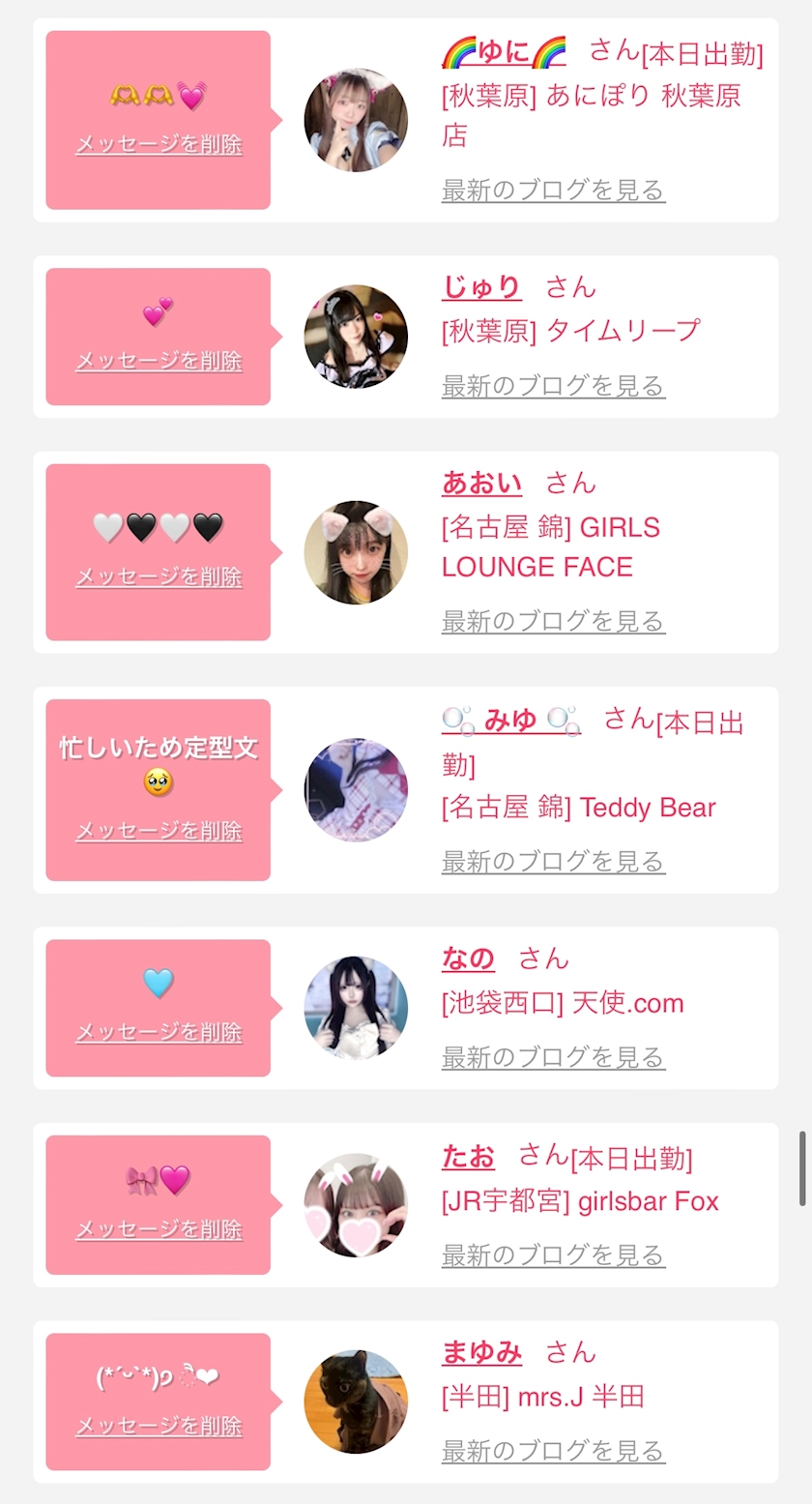The height and width of the screenshot is (1504, 812).
Task: View じゅり's latest blog
Action: point(553,386)
